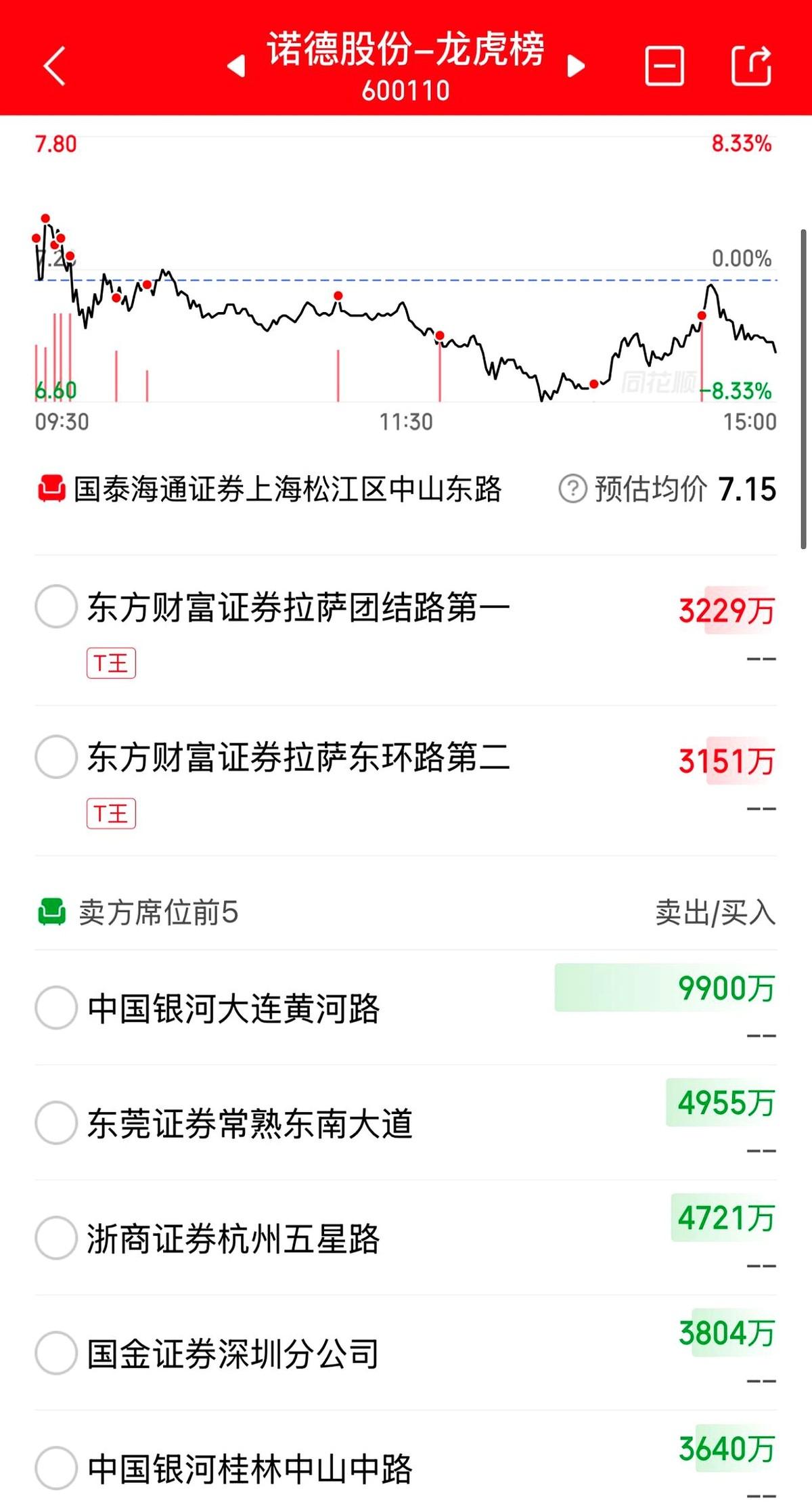Image resolution: width=812 pixels, height=1508 pixels.
Task: Select the 东方财富证券拉萨东环路第二 seat
Action: 55,757
